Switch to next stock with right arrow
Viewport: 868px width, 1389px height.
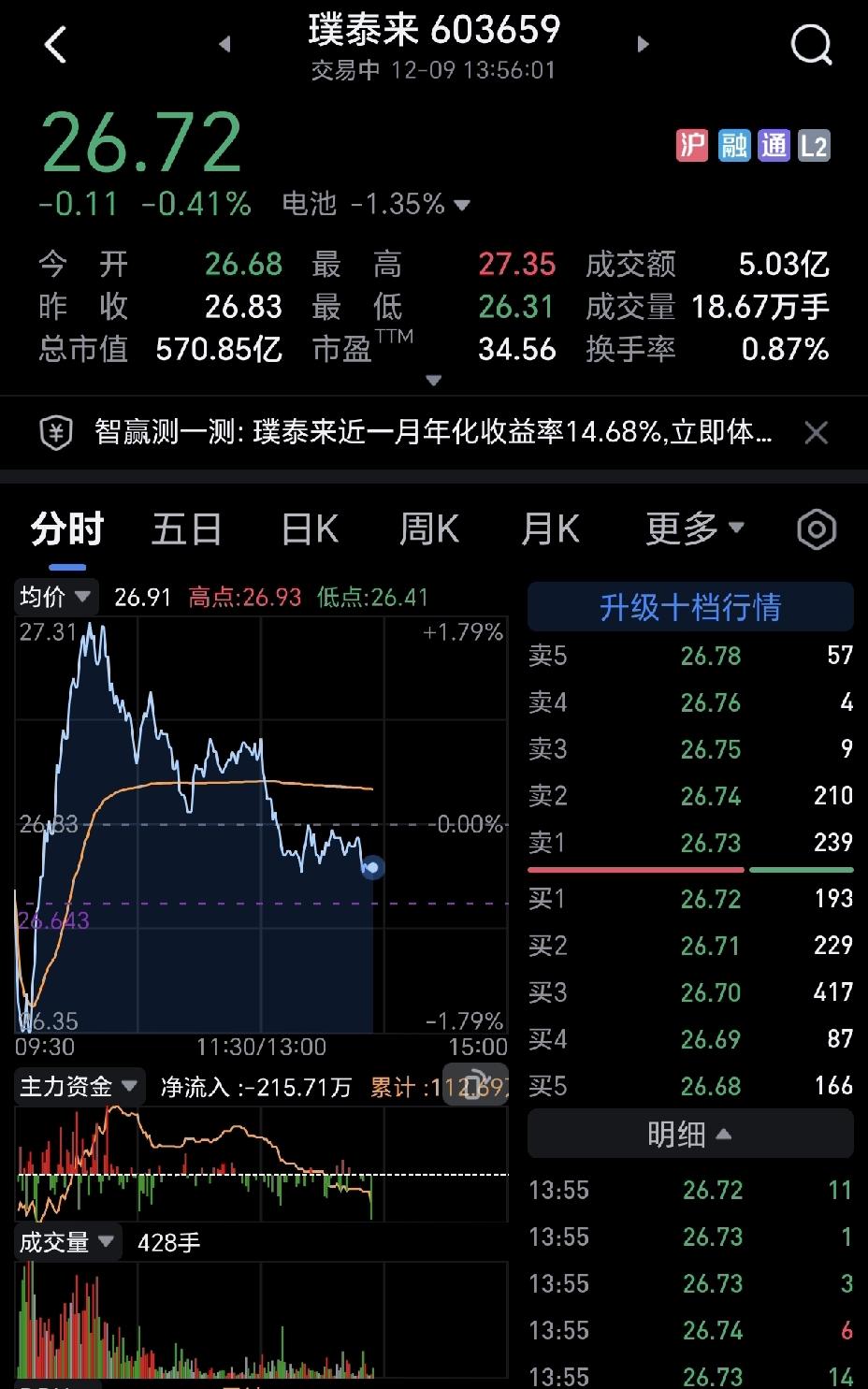click(x=644, y=44)
